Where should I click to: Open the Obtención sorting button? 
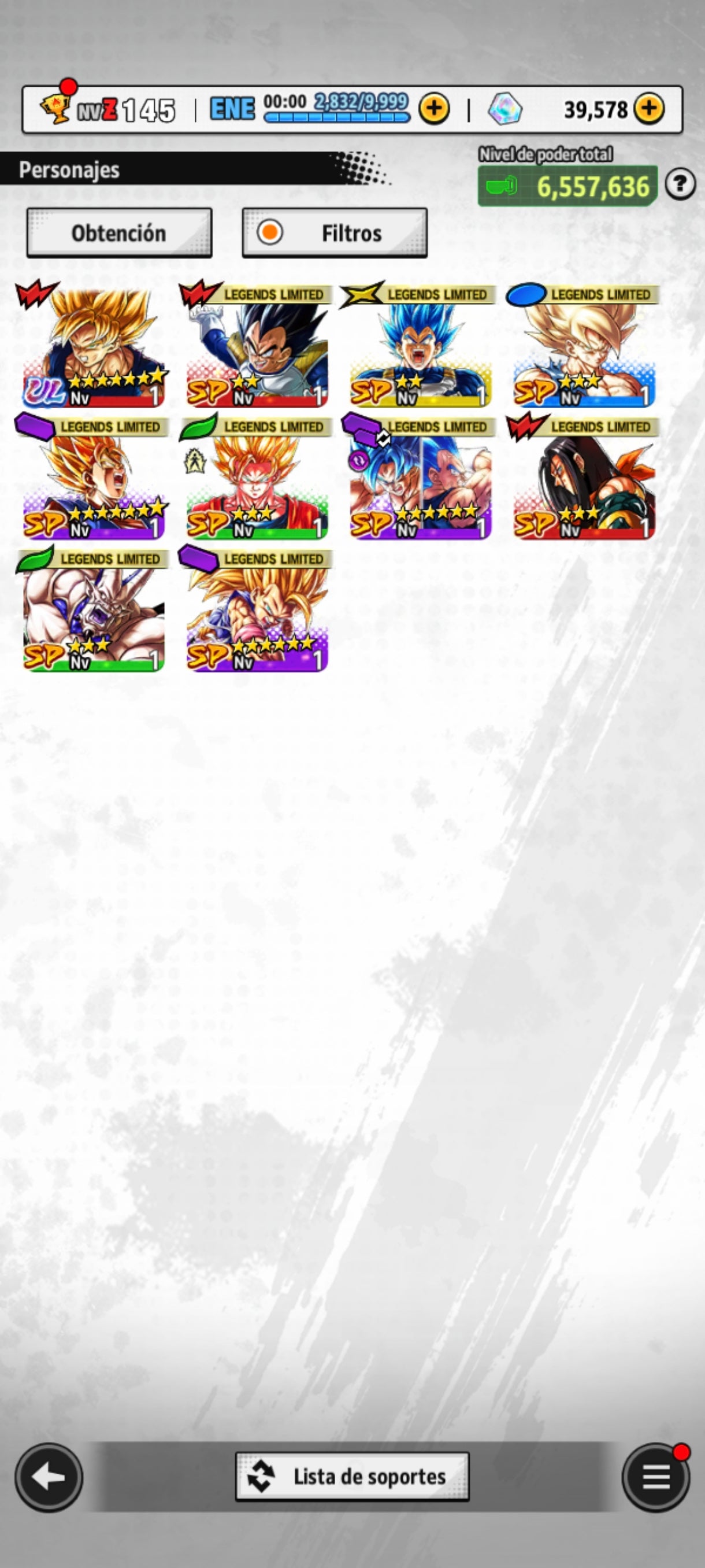coord(119,233)
